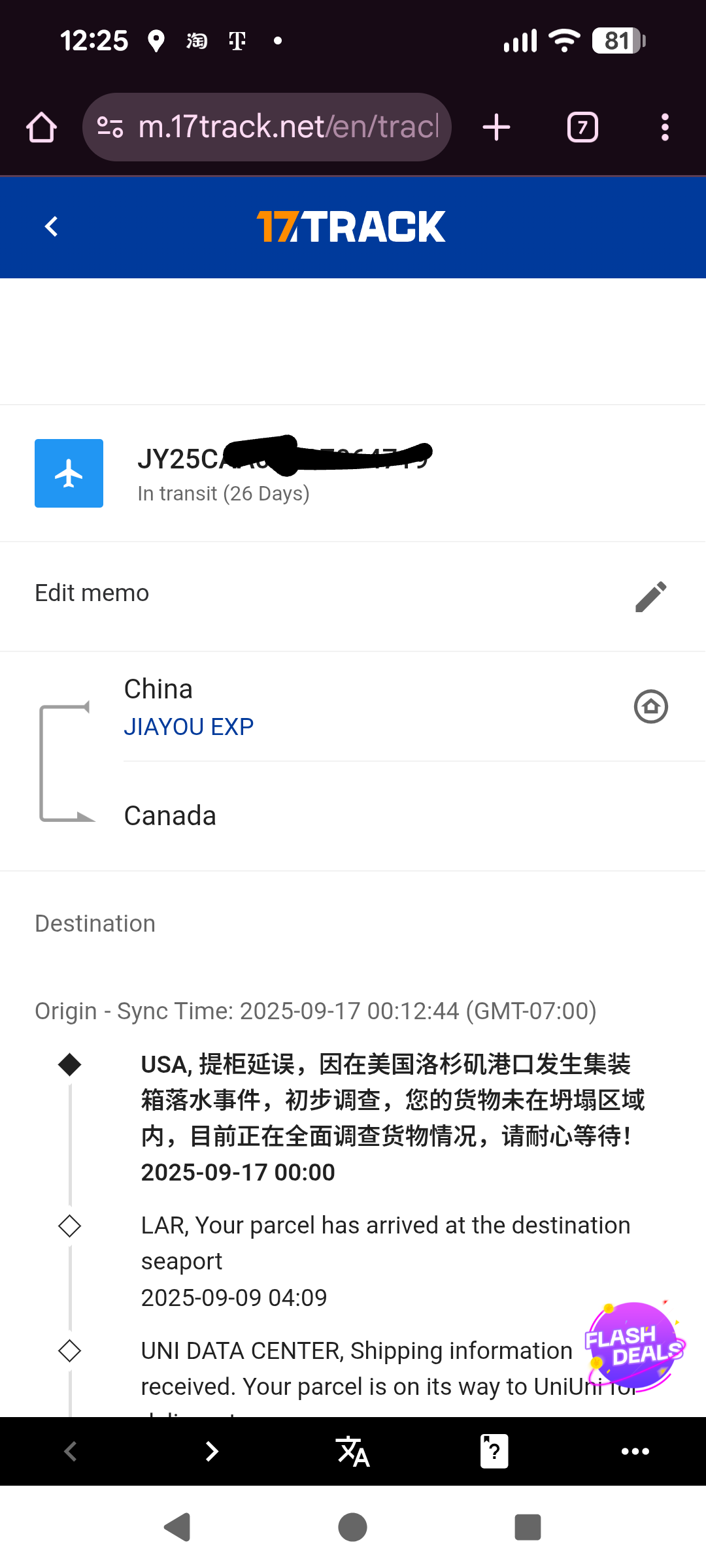This screenshot has width=706, height=1568.
Task: Open the three-dot bottom toolbar menu
Action: (x=635, y=1452)
